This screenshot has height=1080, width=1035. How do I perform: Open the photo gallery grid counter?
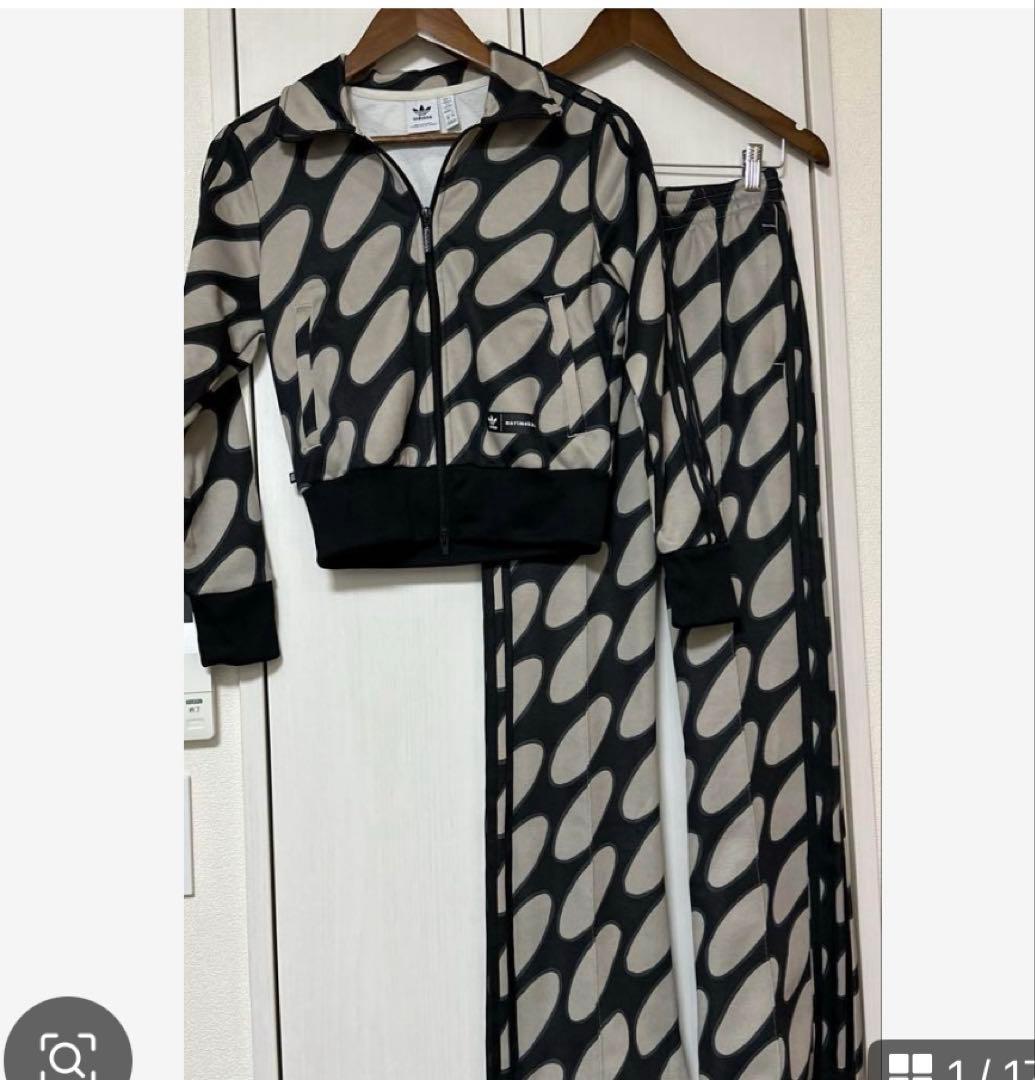tap(955, 1063)
